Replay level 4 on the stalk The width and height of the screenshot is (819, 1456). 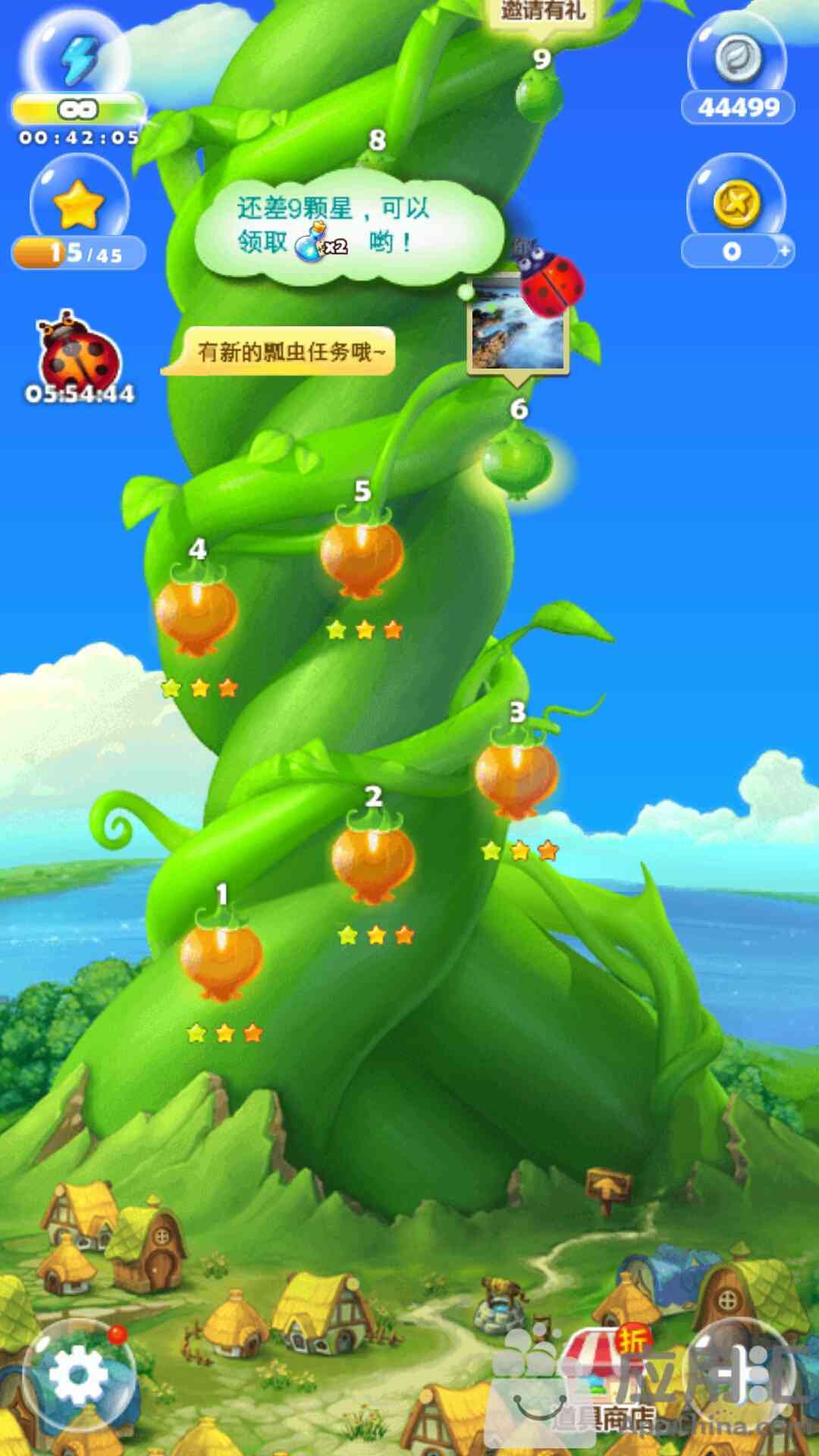click(196, 613)
